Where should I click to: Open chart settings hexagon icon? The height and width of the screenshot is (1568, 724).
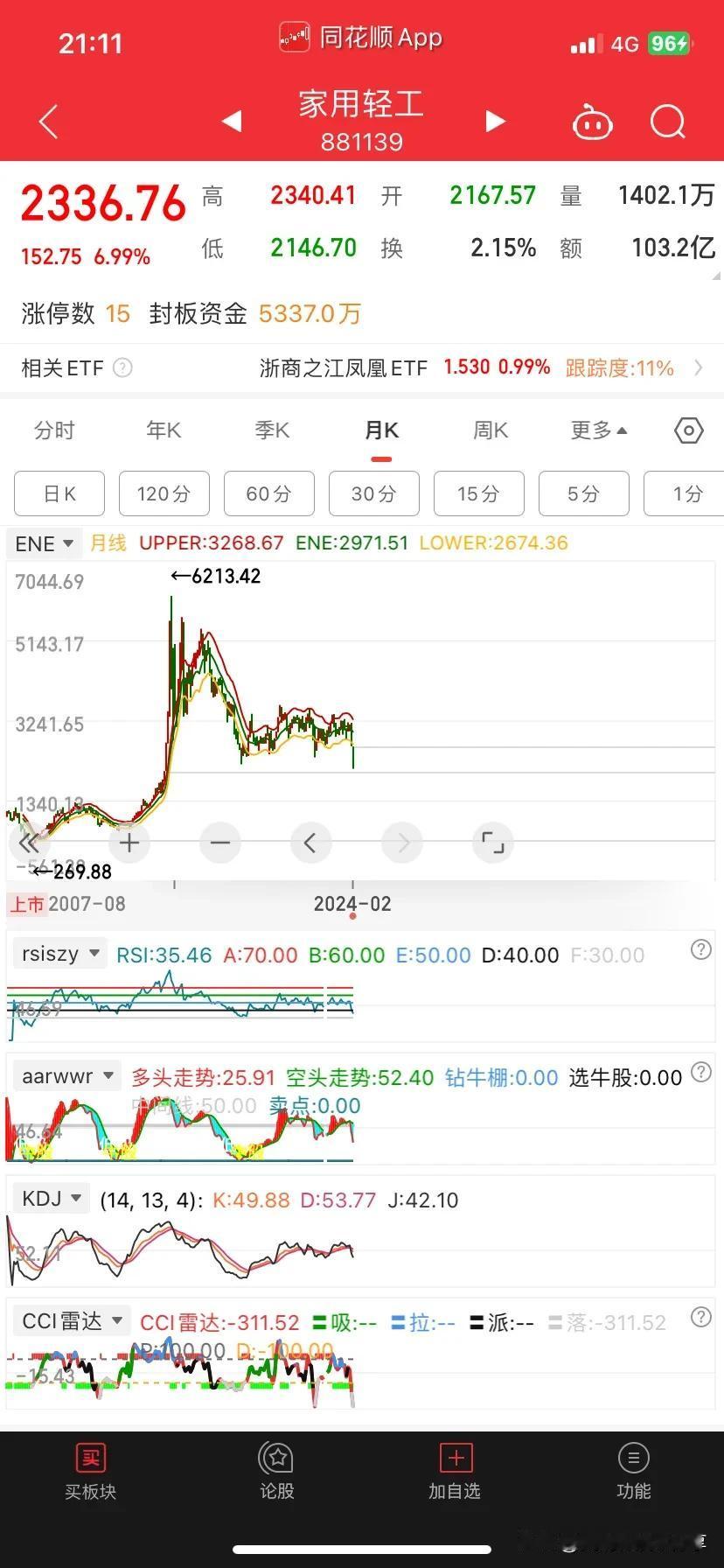[x=689, y=430]
